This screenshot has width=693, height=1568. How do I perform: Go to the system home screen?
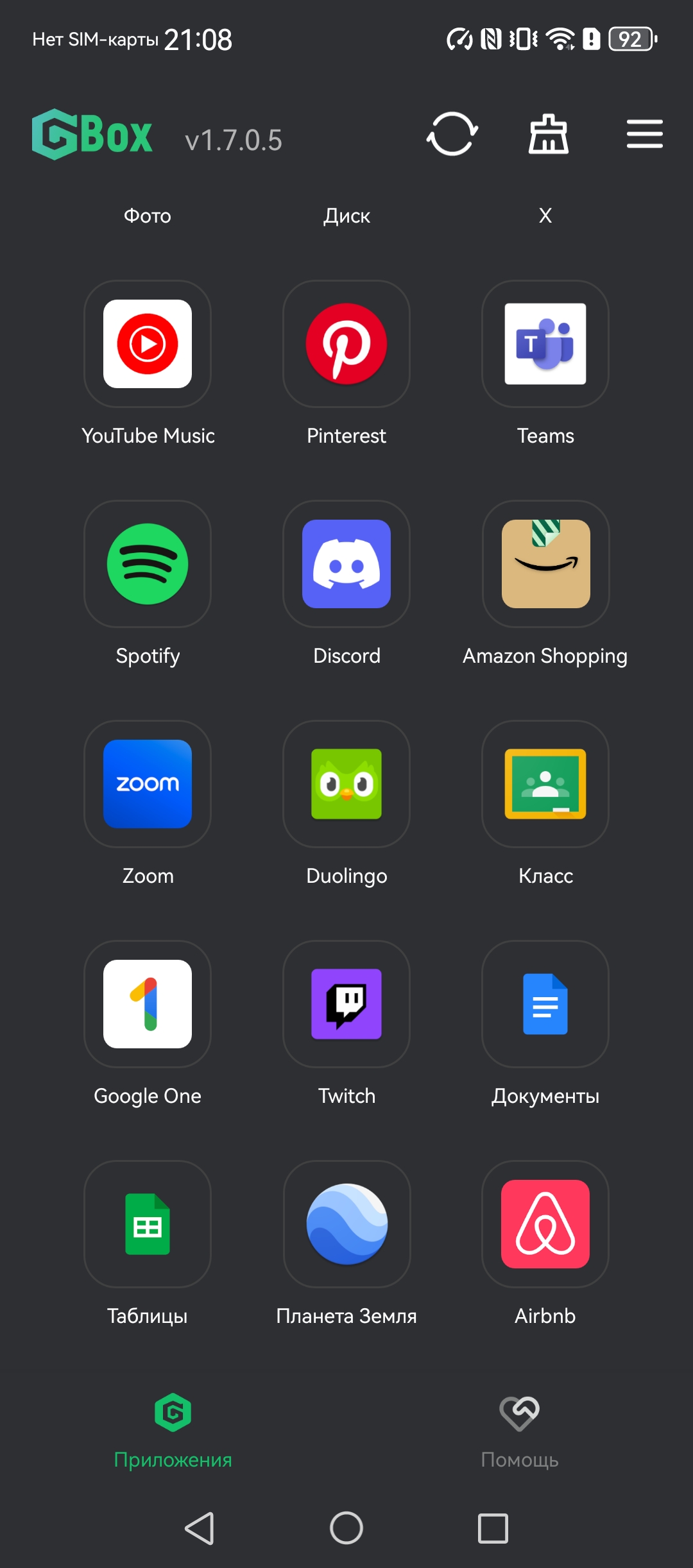click(346, 1528)
